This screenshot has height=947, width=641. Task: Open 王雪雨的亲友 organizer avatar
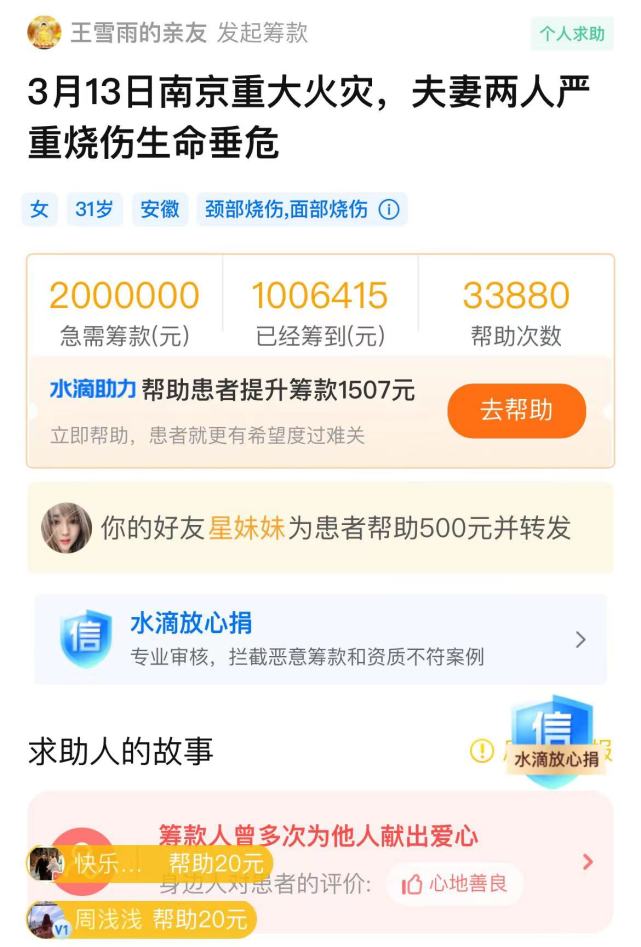44,32
